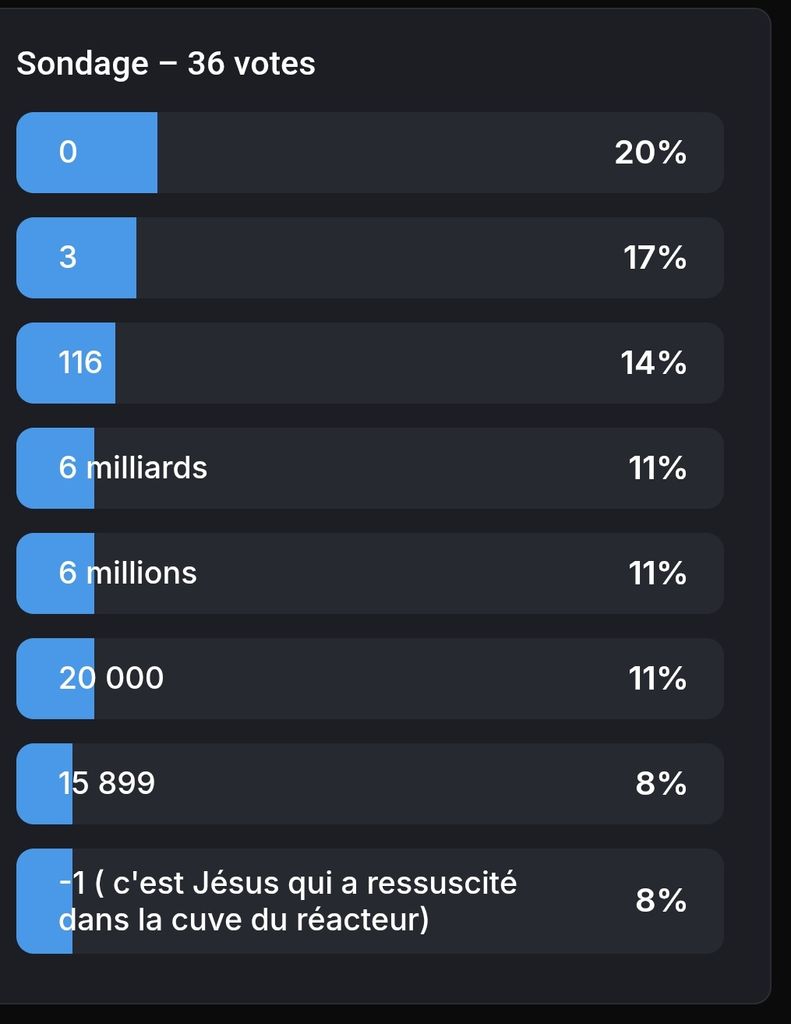791x1024 pixels.
Task: Choose the "15 899" poll answer
Action: coord(369,783)
